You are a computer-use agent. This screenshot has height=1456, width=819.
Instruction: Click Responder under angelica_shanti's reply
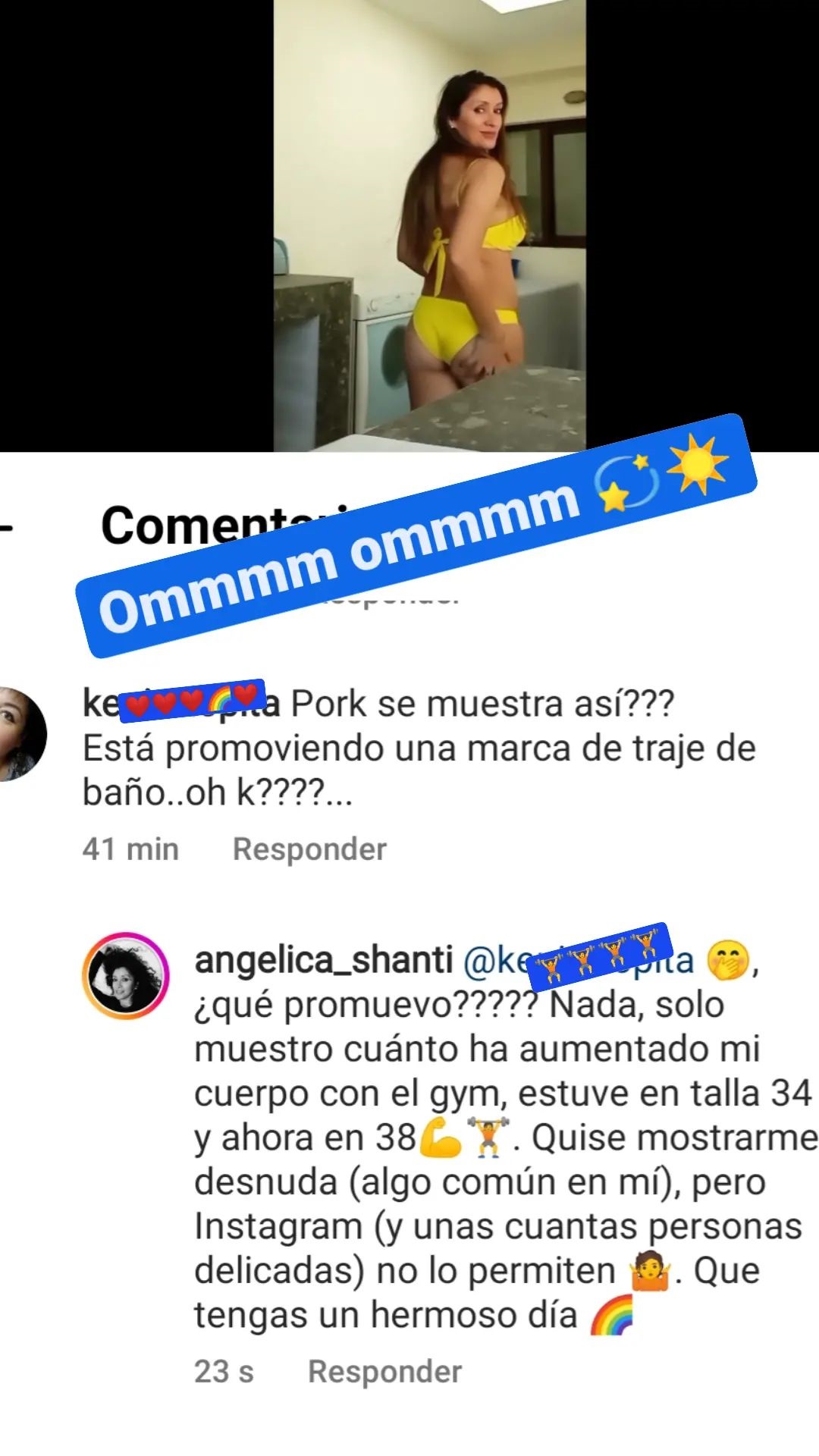tap(384, 1371)
